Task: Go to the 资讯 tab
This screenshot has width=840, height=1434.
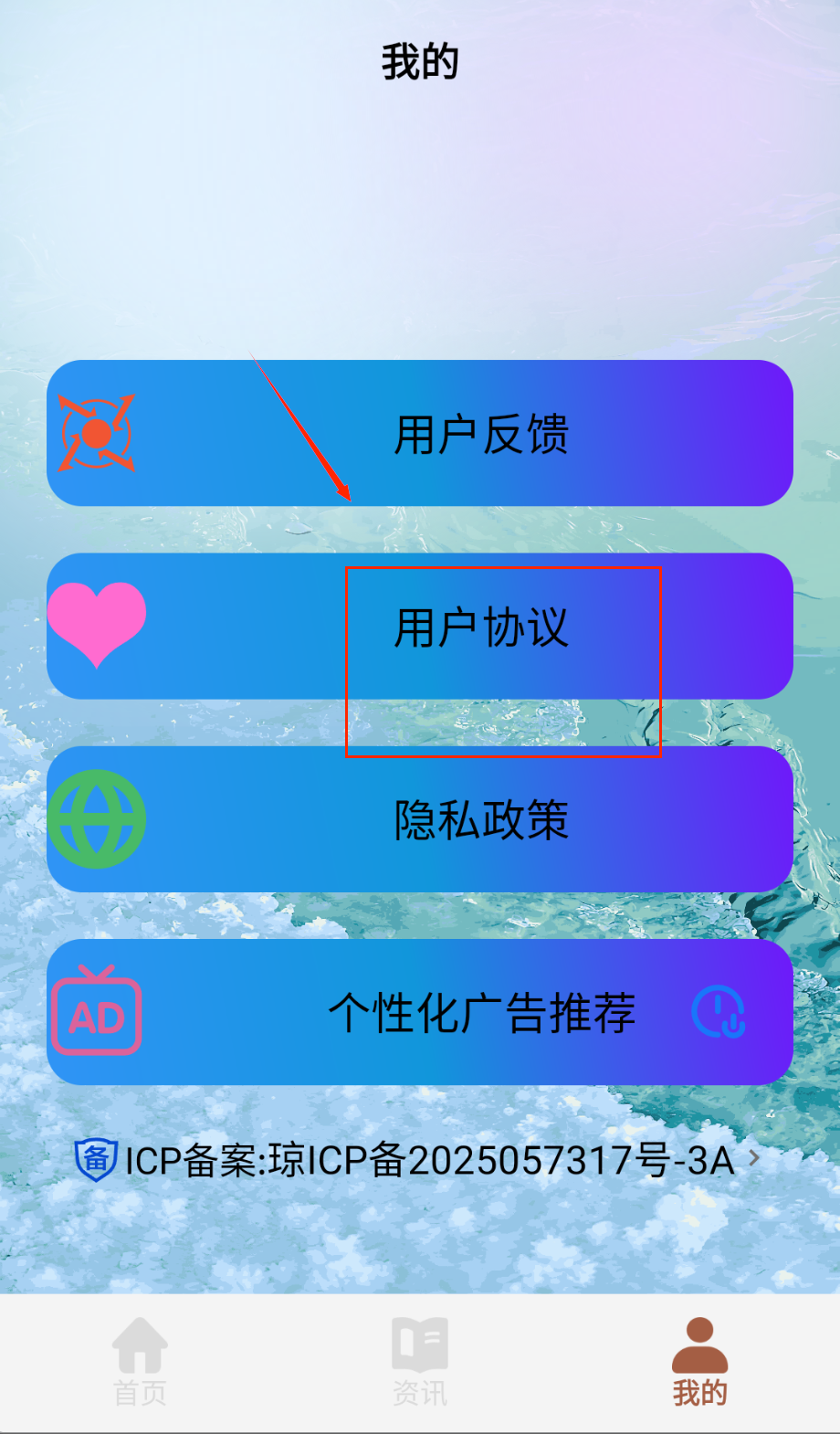Action: click(x=419, y=1361)
